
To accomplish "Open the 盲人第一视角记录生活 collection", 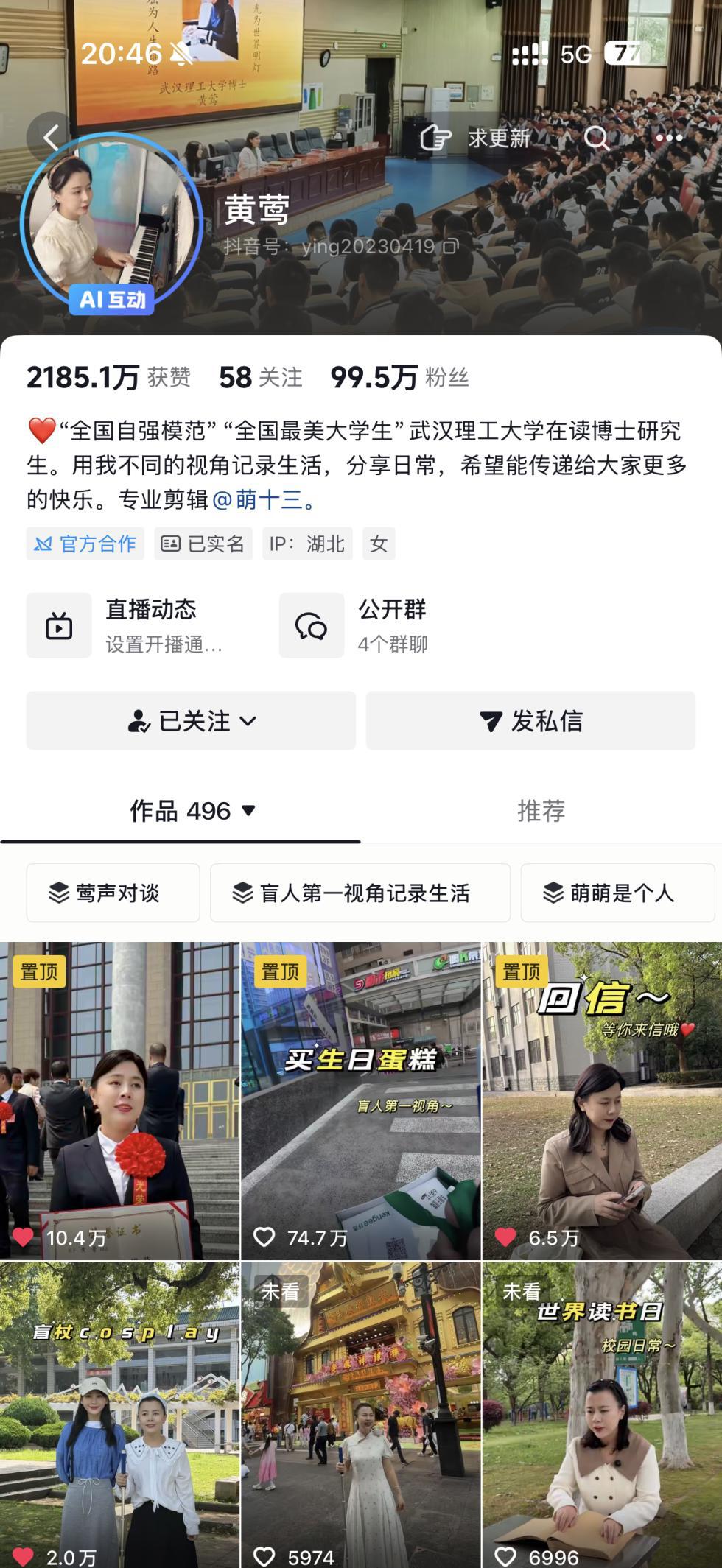I will click(360, 893).
